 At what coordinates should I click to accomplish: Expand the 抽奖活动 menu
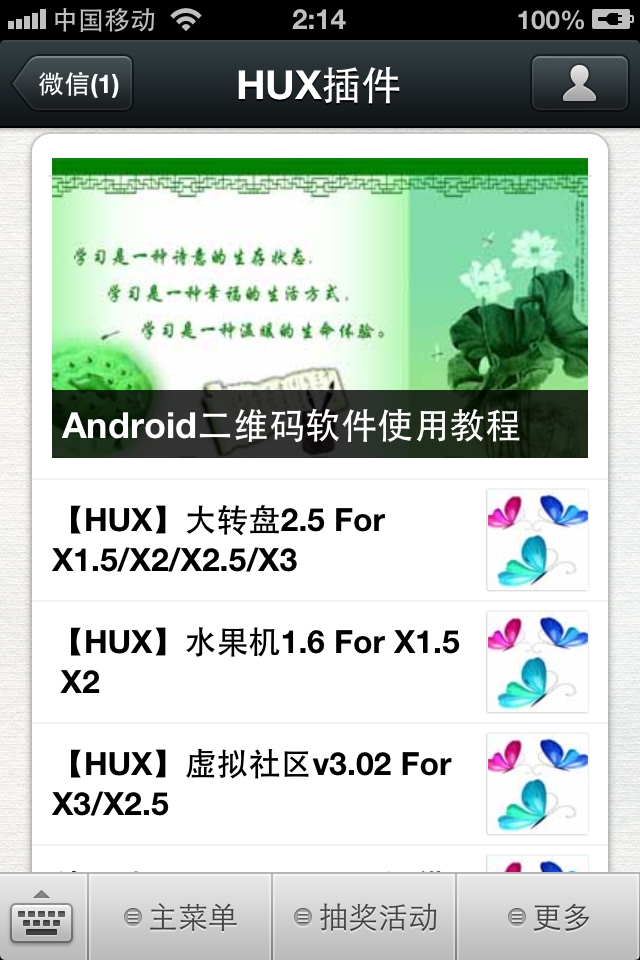[x=365, y=917]
